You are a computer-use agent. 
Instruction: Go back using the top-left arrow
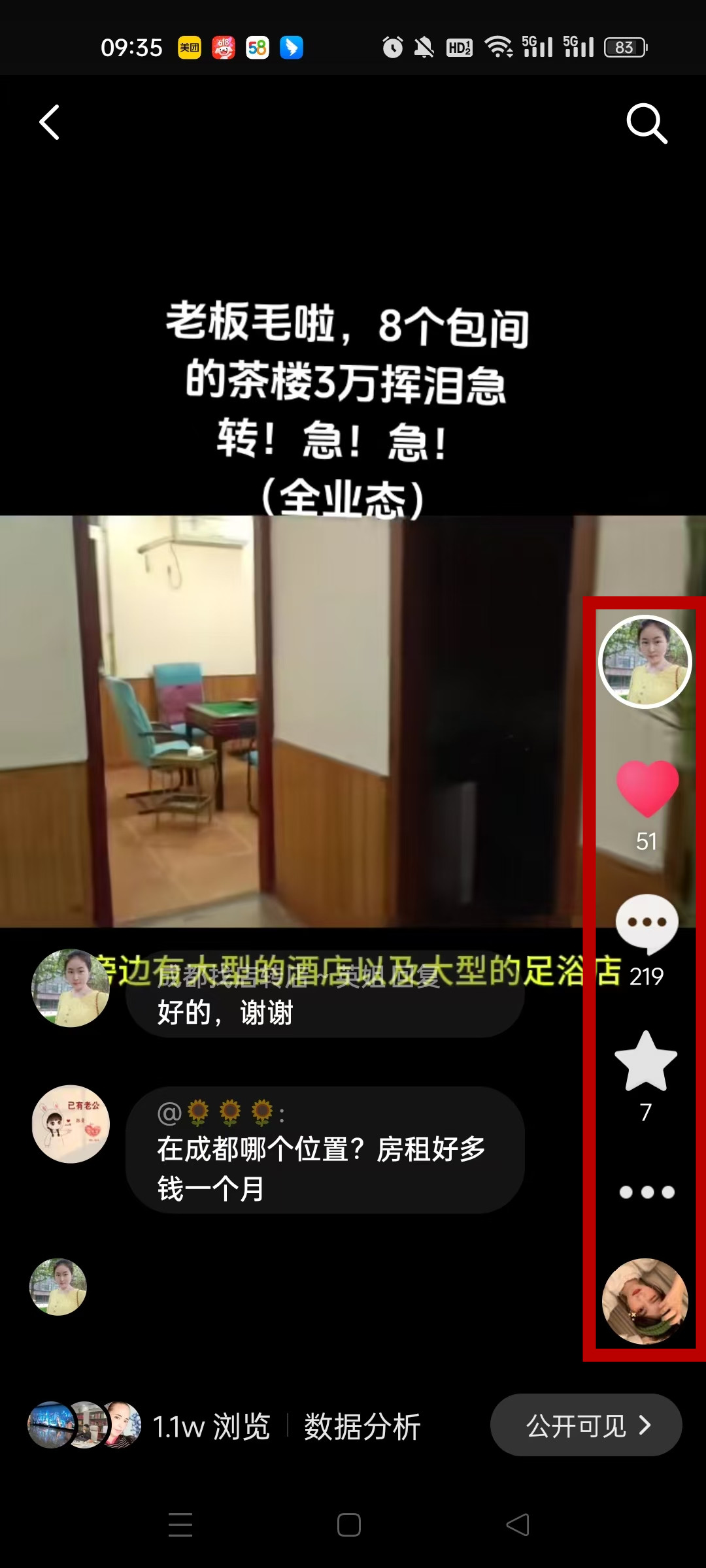tap(50, 122)
